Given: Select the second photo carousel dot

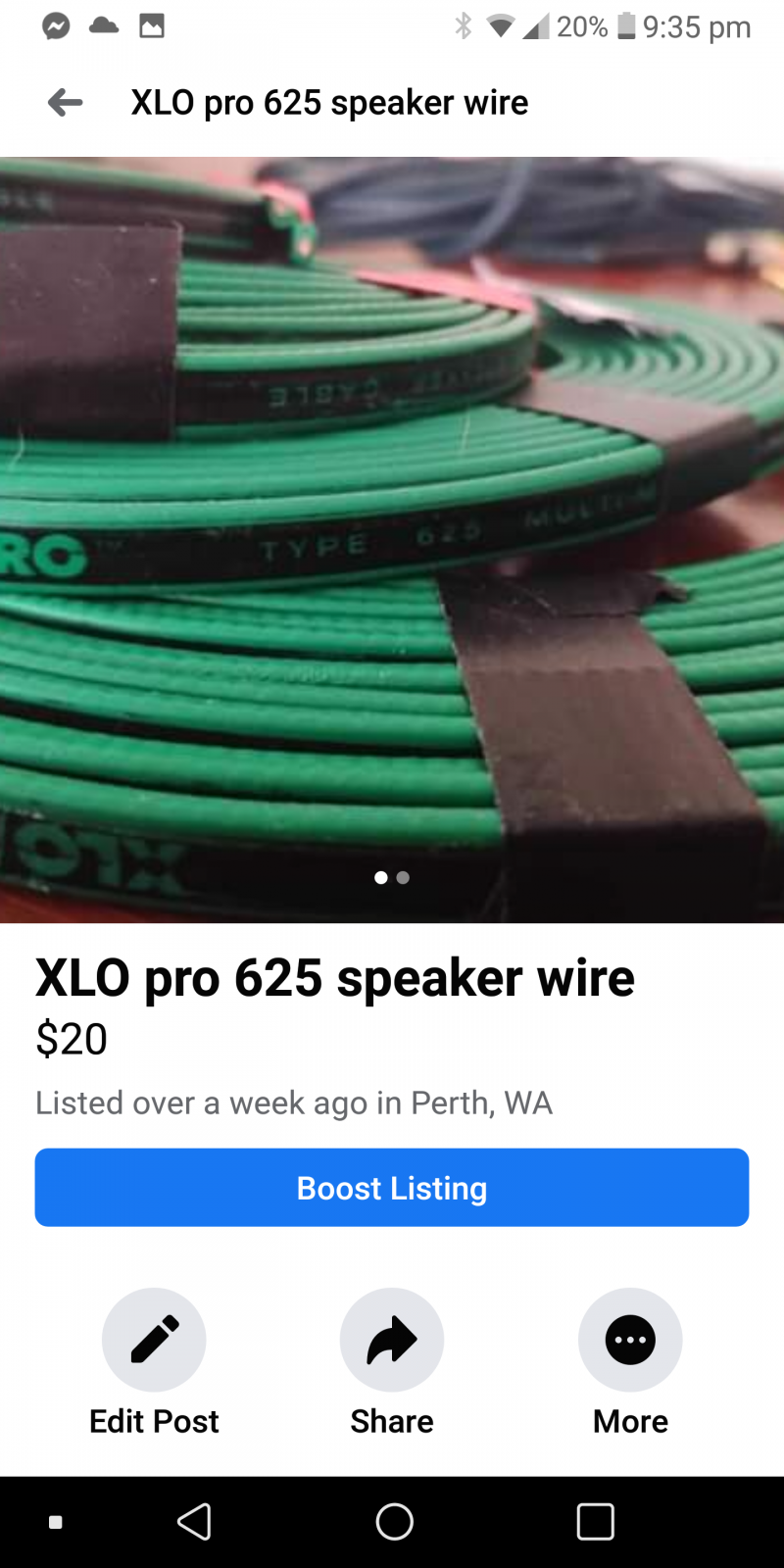Looking at the screenshot, I should (403, 878).
